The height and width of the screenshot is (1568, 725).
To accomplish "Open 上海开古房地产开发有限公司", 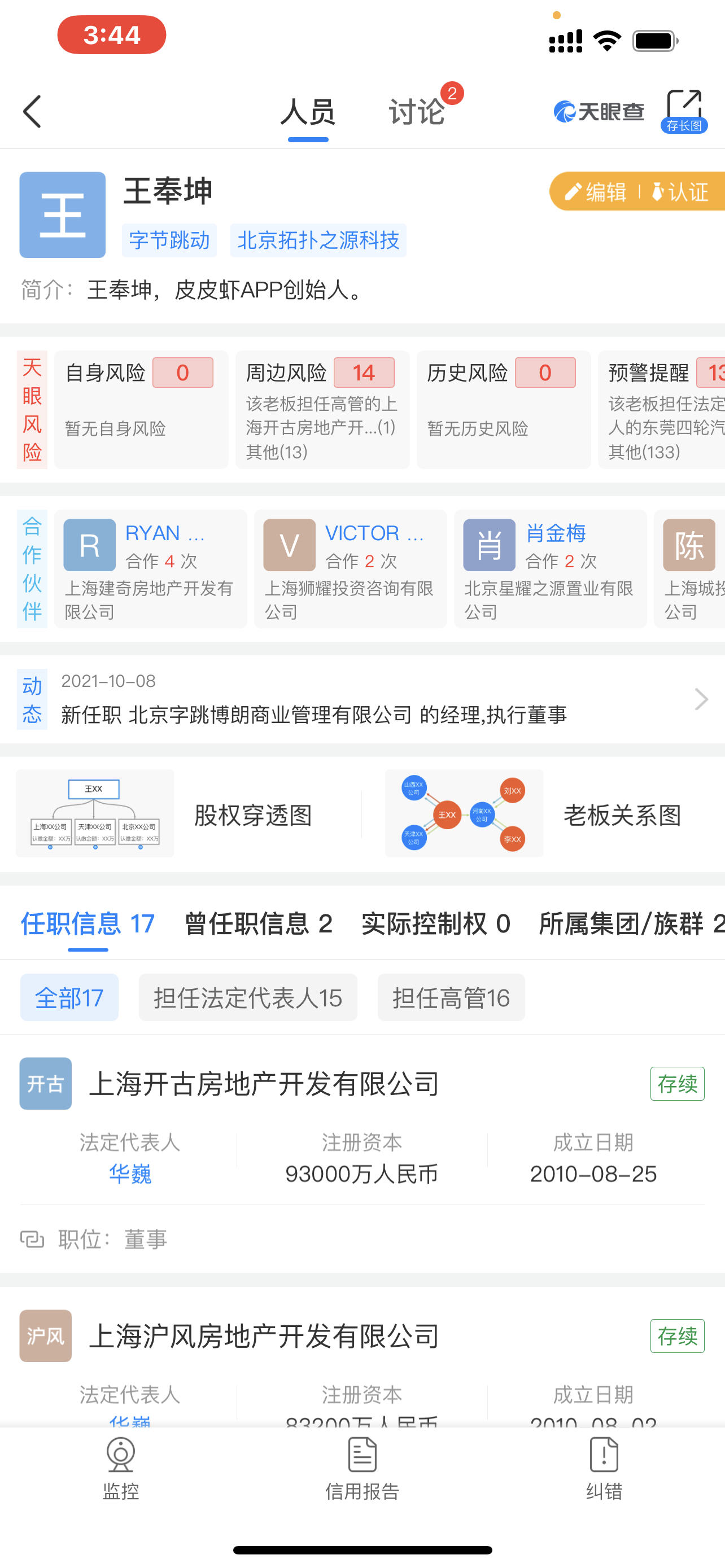I will 264,1084.
